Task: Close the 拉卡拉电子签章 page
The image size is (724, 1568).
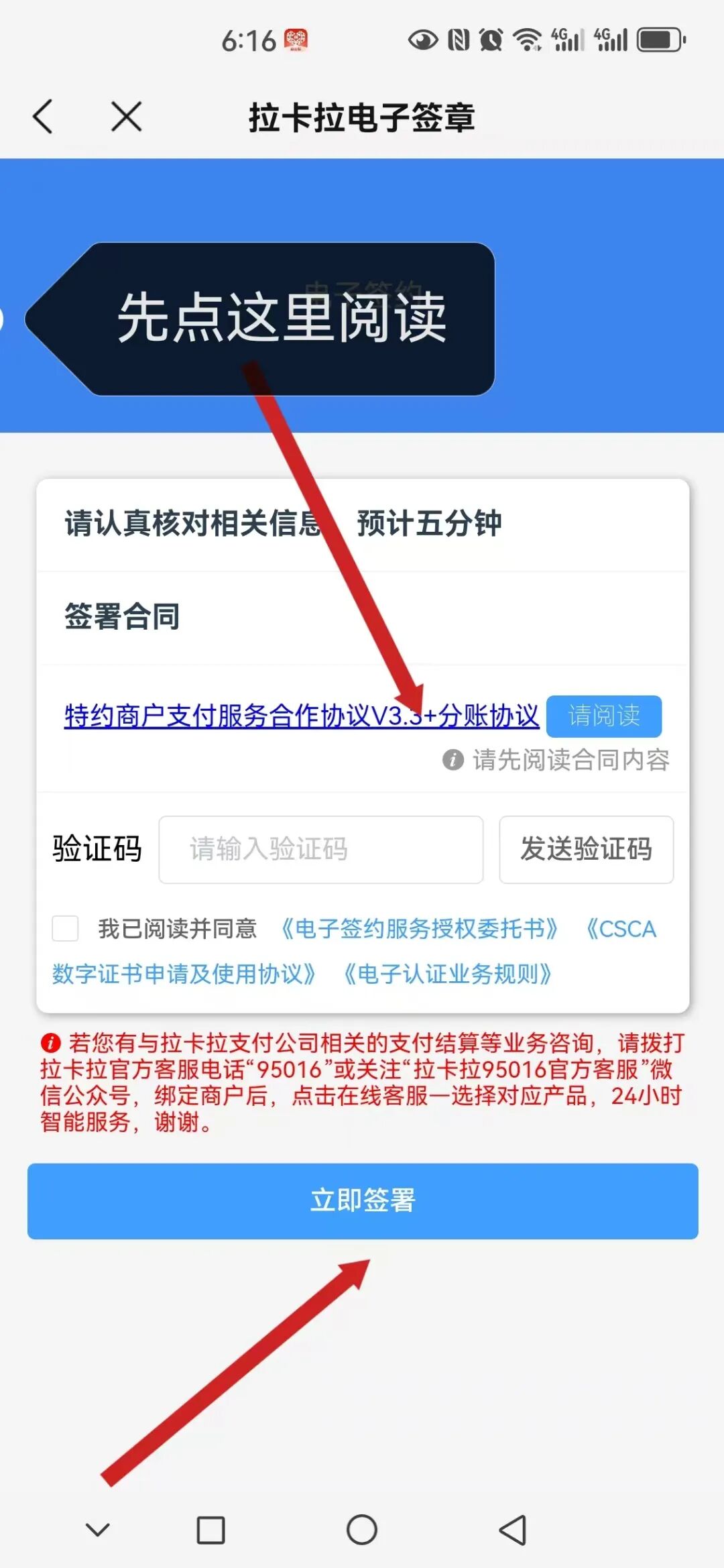Action: [x=126, y=117]
